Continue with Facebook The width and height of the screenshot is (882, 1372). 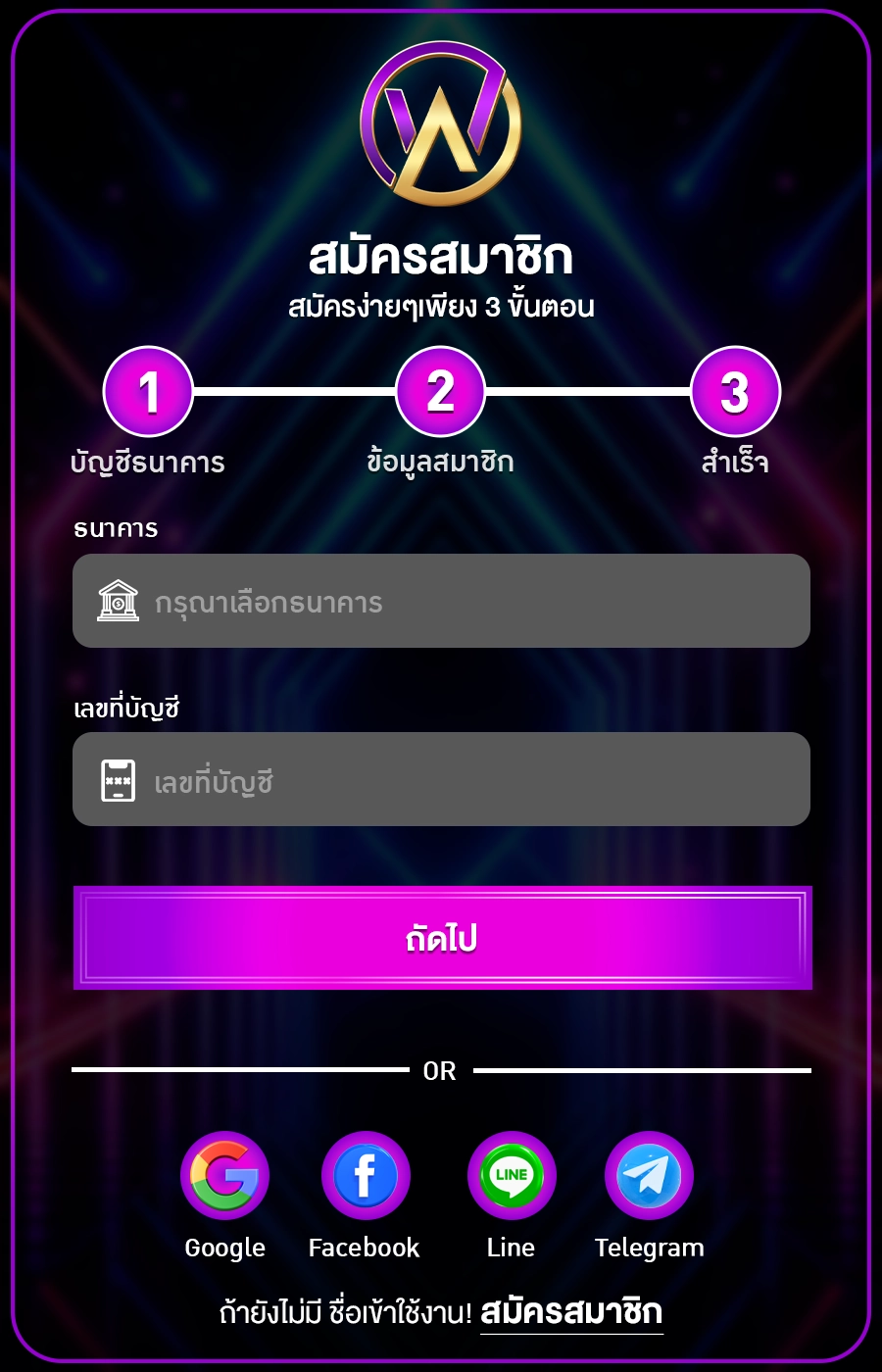[x=365, y=1176]
